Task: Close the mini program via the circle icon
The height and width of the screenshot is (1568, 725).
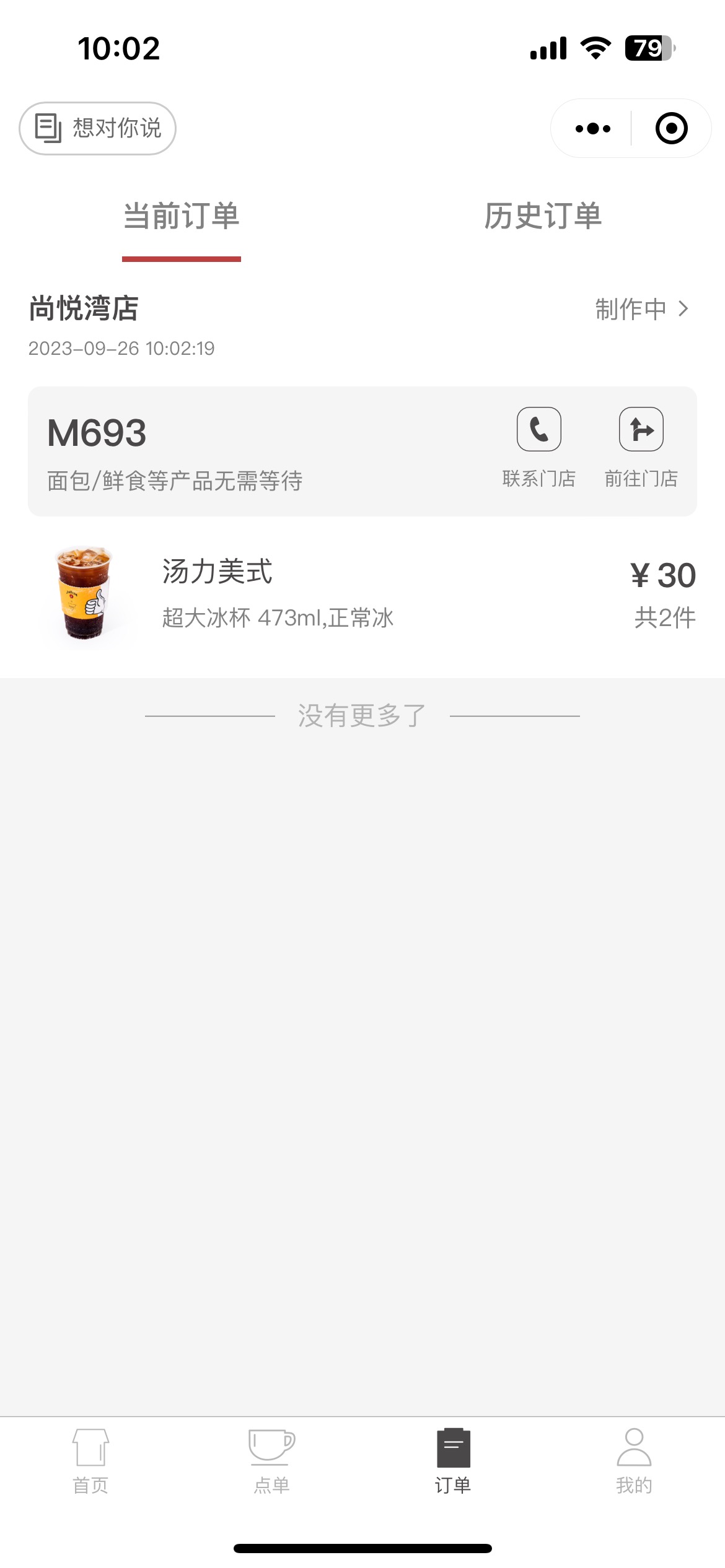Action: 671,128
